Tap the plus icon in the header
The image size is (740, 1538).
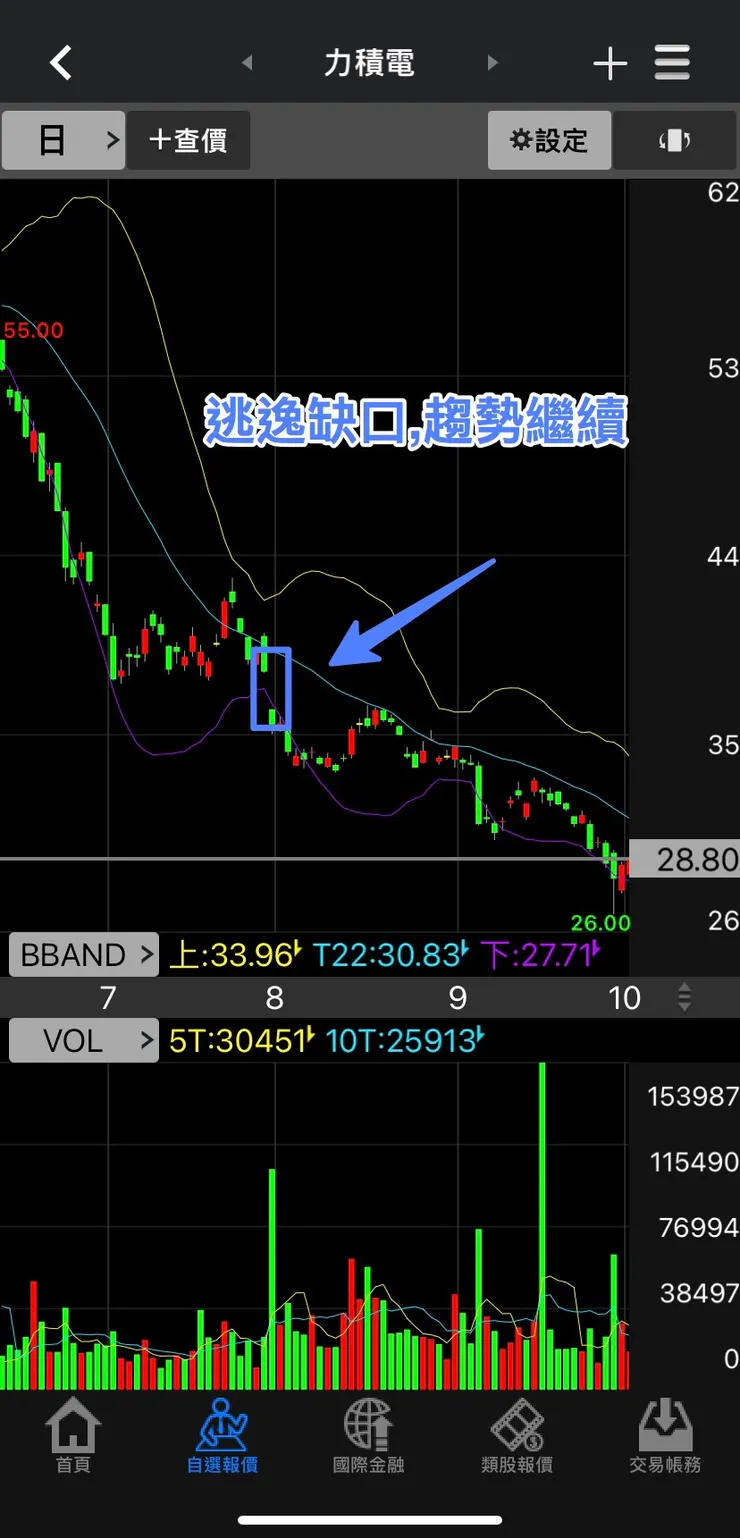click(610, 63)
